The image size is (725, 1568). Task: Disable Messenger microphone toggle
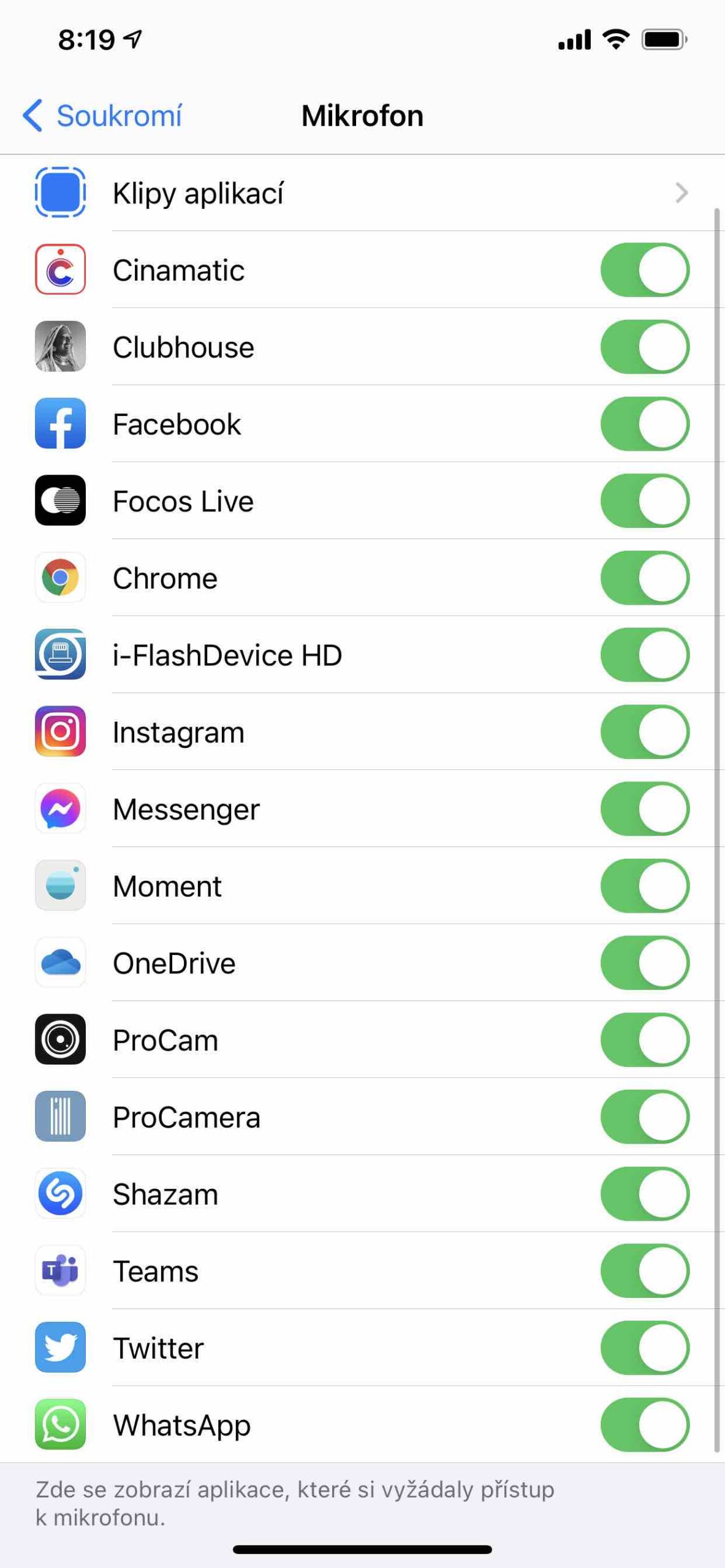(x=645, y=809)
